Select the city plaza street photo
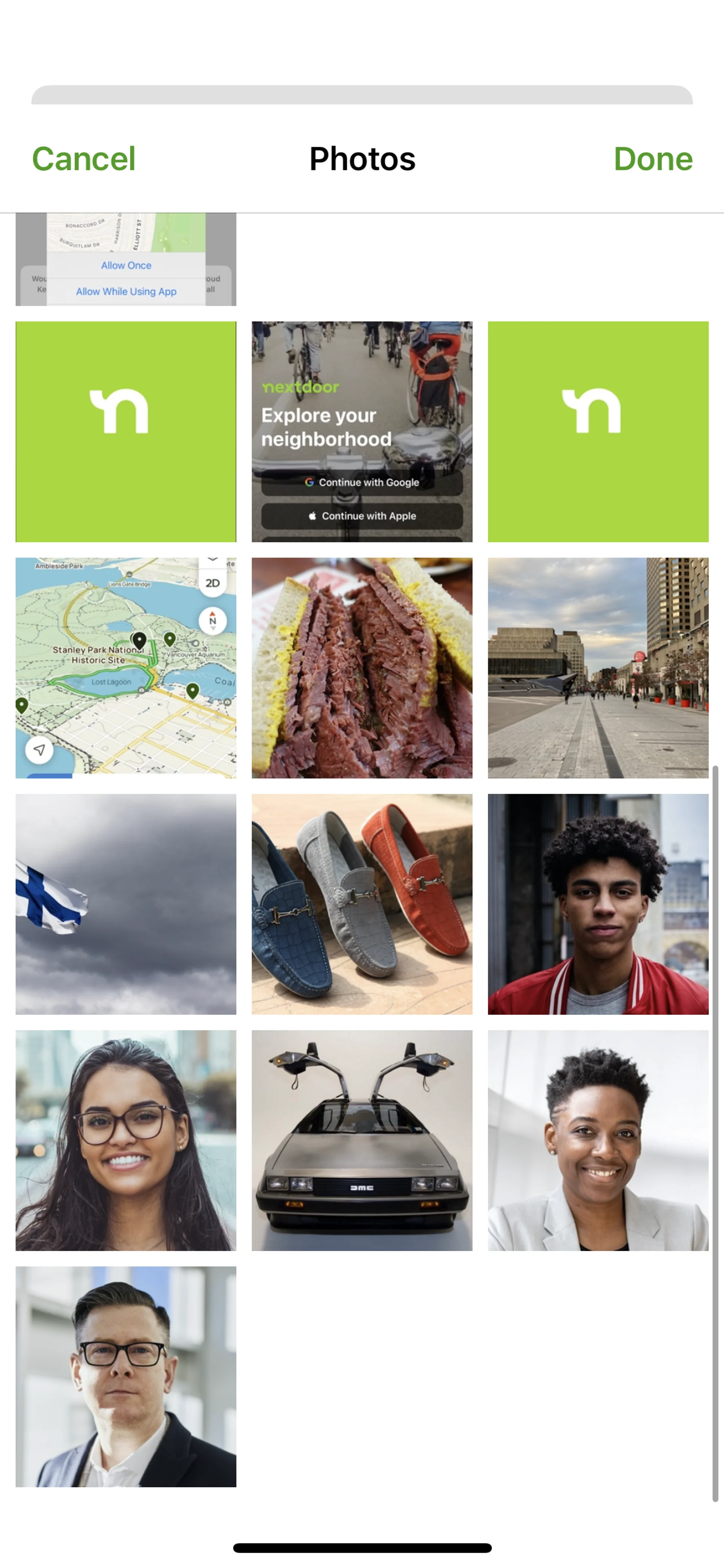This screenshot has height=1568, width=724. (x=597, y=668)
